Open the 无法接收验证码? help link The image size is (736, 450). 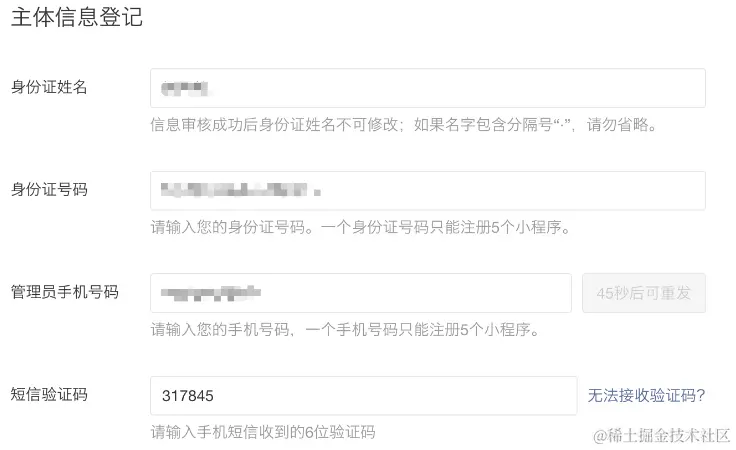(x=646, y=395)
